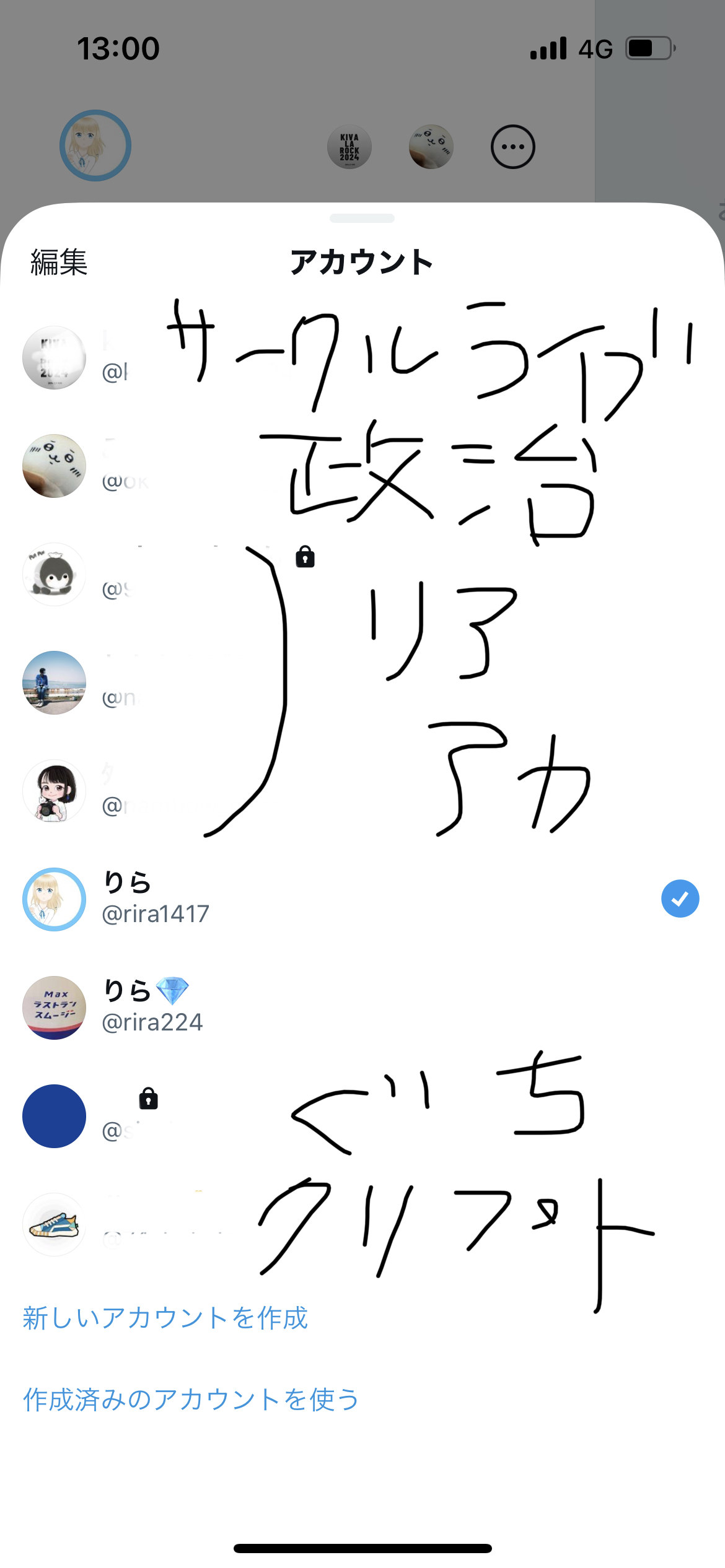Switch to the white seal face avatar account

(x=55, y=466)
